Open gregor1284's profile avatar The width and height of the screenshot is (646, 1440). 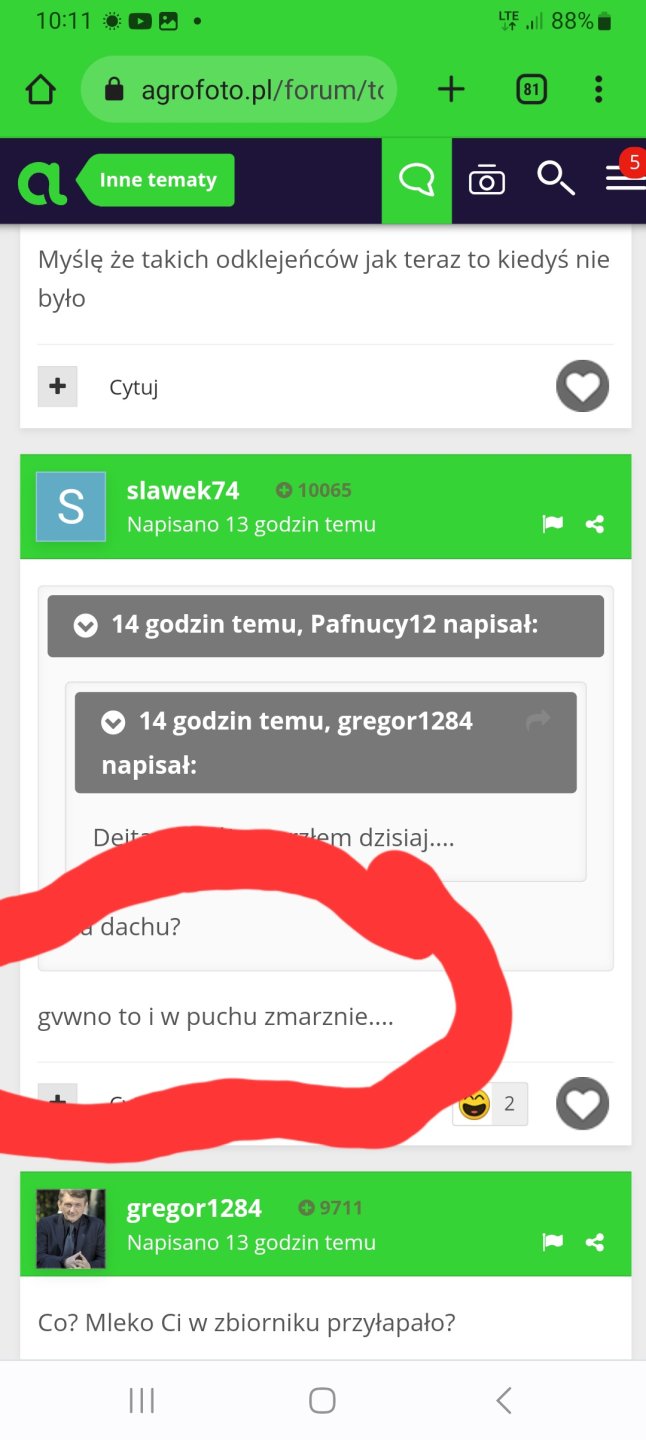(x=70, y=1228)
